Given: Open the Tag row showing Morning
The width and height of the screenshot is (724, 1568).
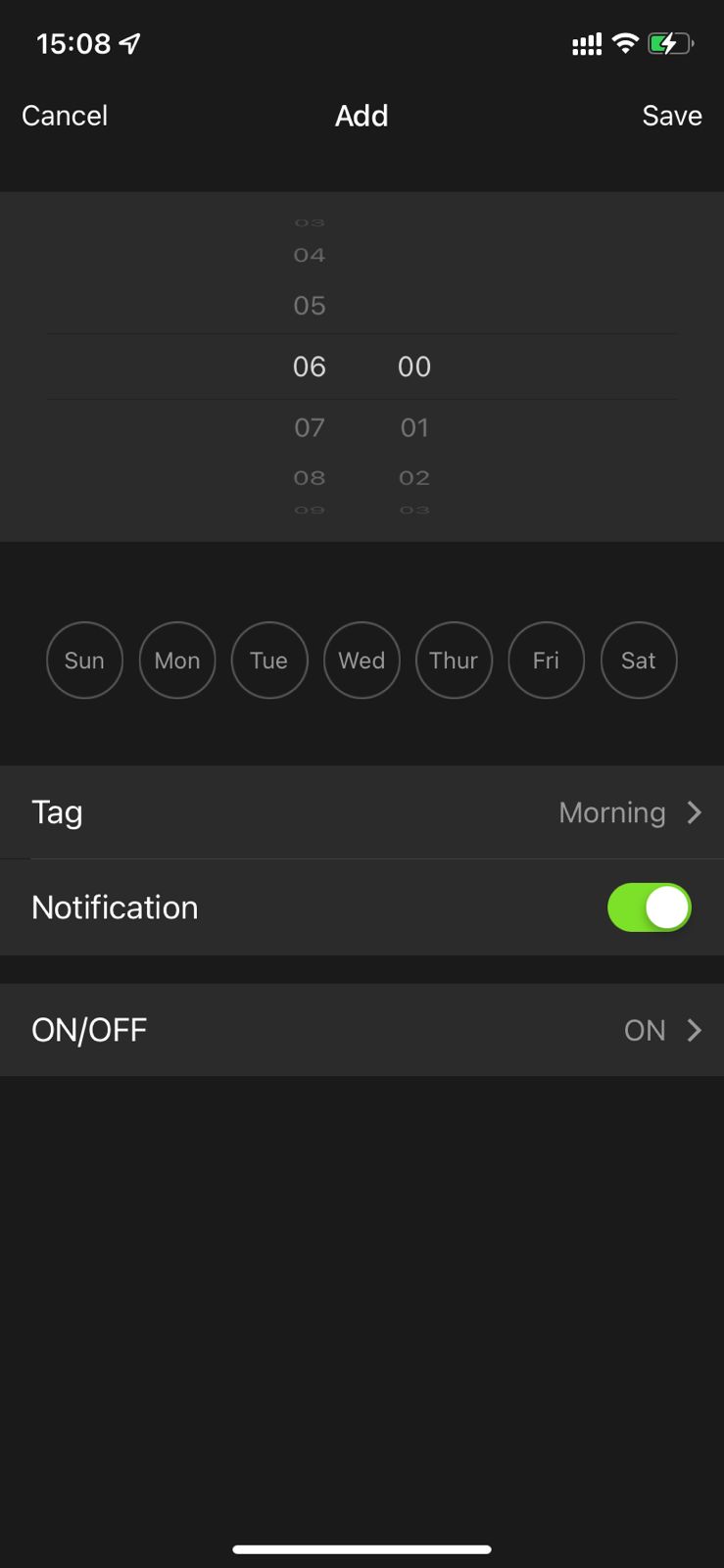Looking at the screenshot, I should (x=362, y=812).
